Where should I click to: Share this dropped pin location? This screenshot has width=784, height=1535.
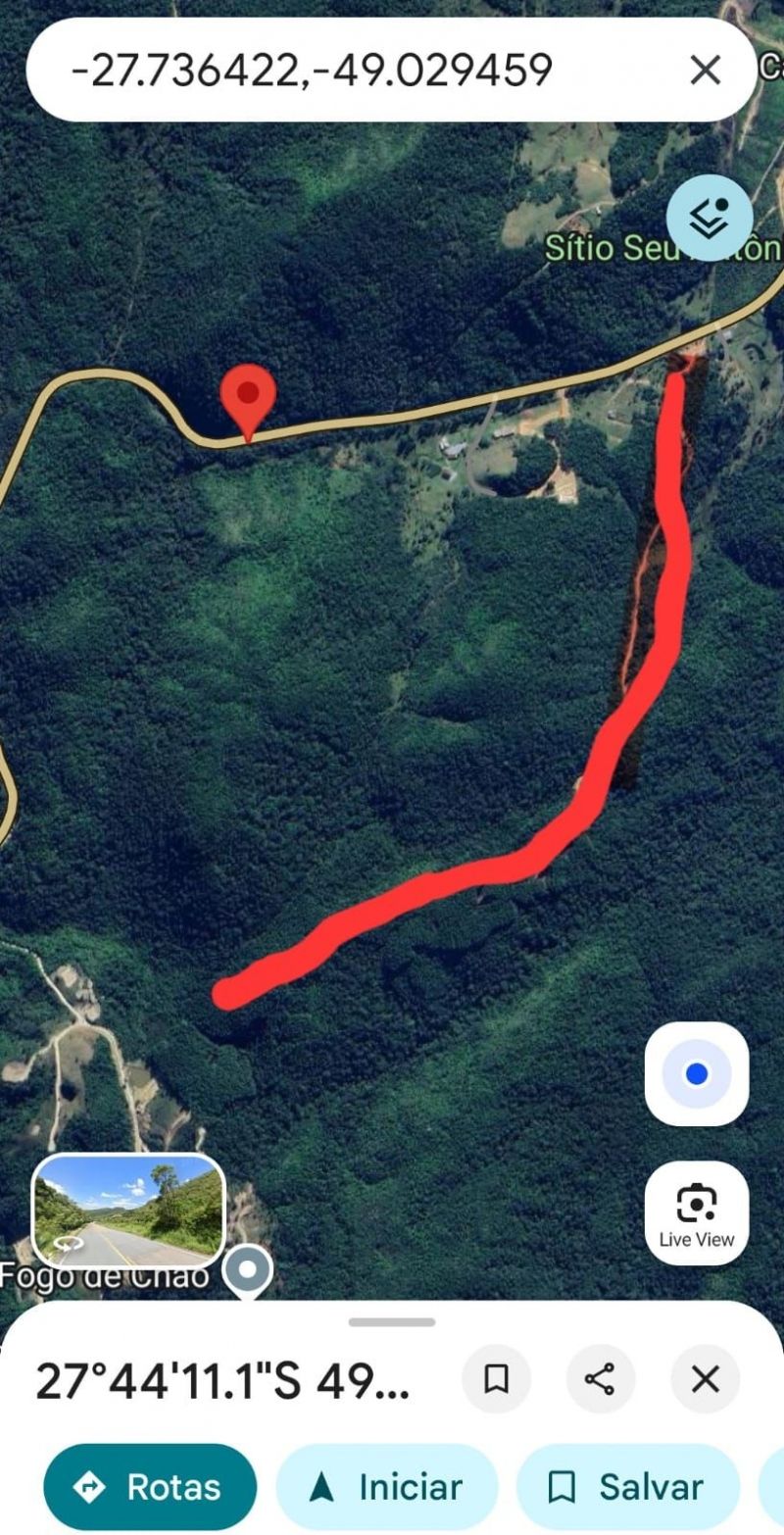600,1379
